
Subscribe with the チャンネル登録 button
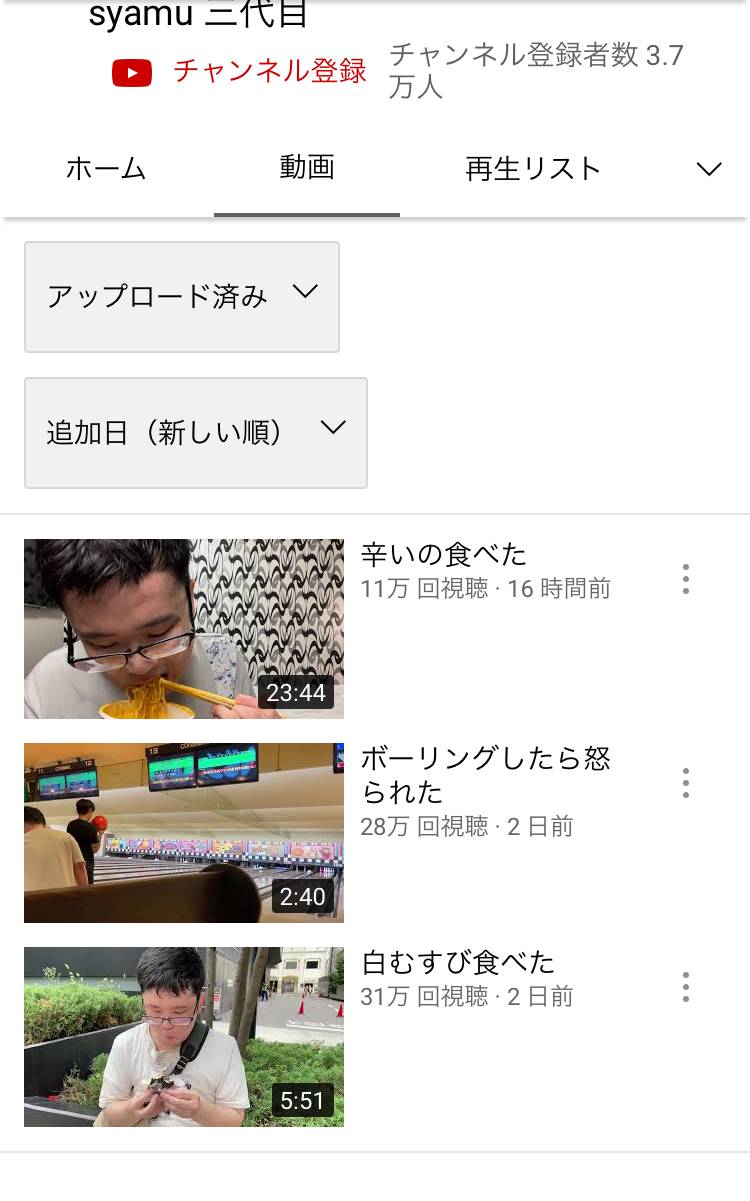pos(240,72)
